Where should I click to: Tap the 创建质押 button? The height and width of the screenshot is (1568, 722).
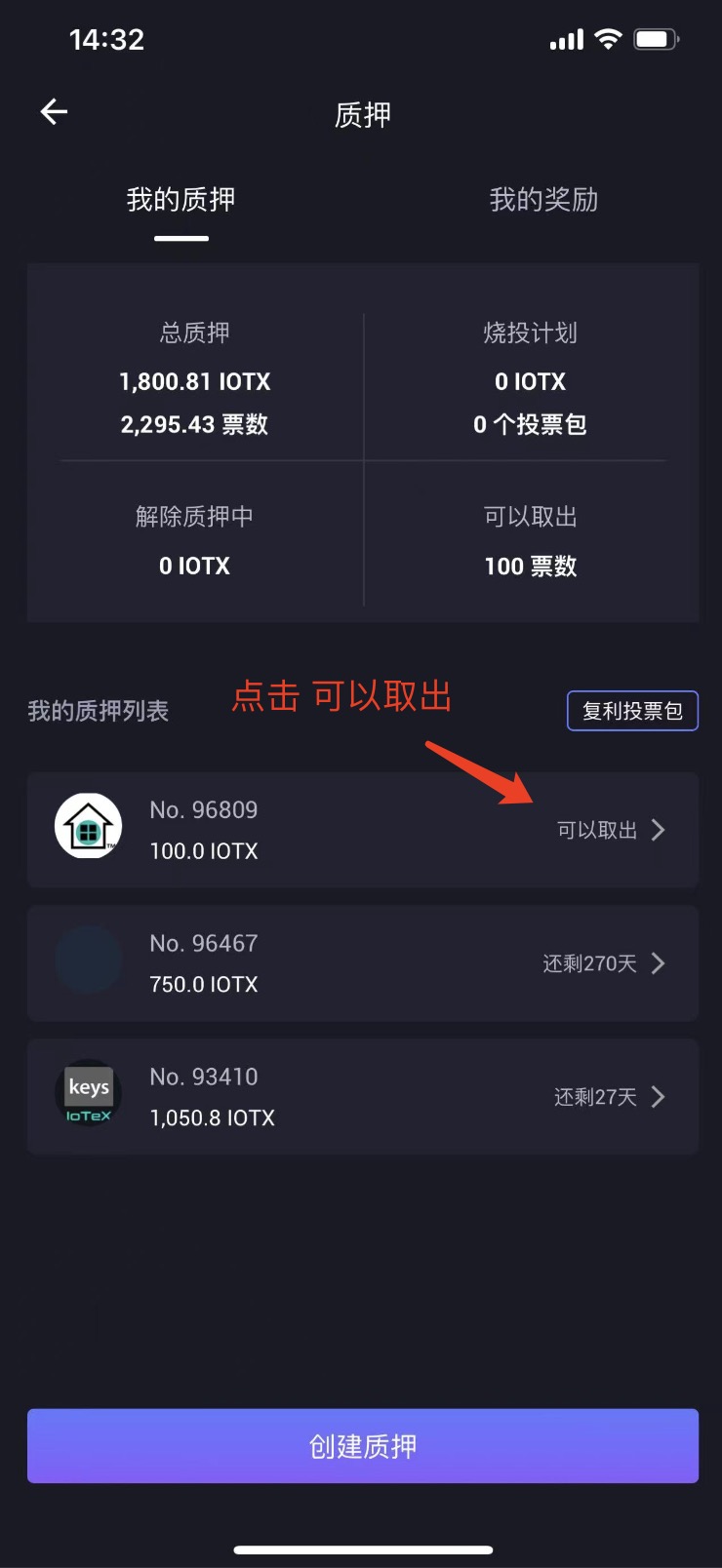click(363, 1446)
